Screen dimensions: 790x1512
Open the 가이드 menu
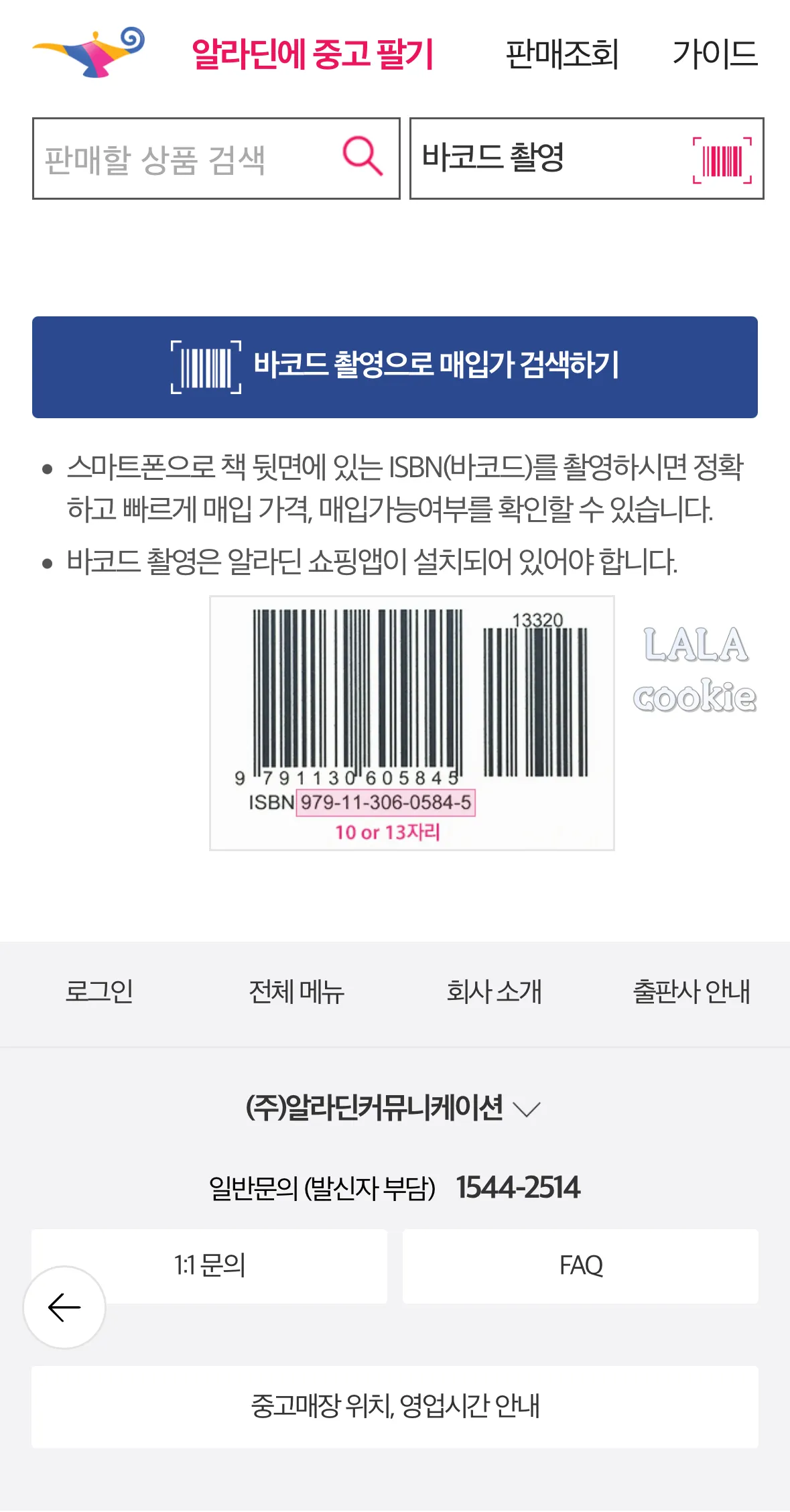tap(714, 55)
